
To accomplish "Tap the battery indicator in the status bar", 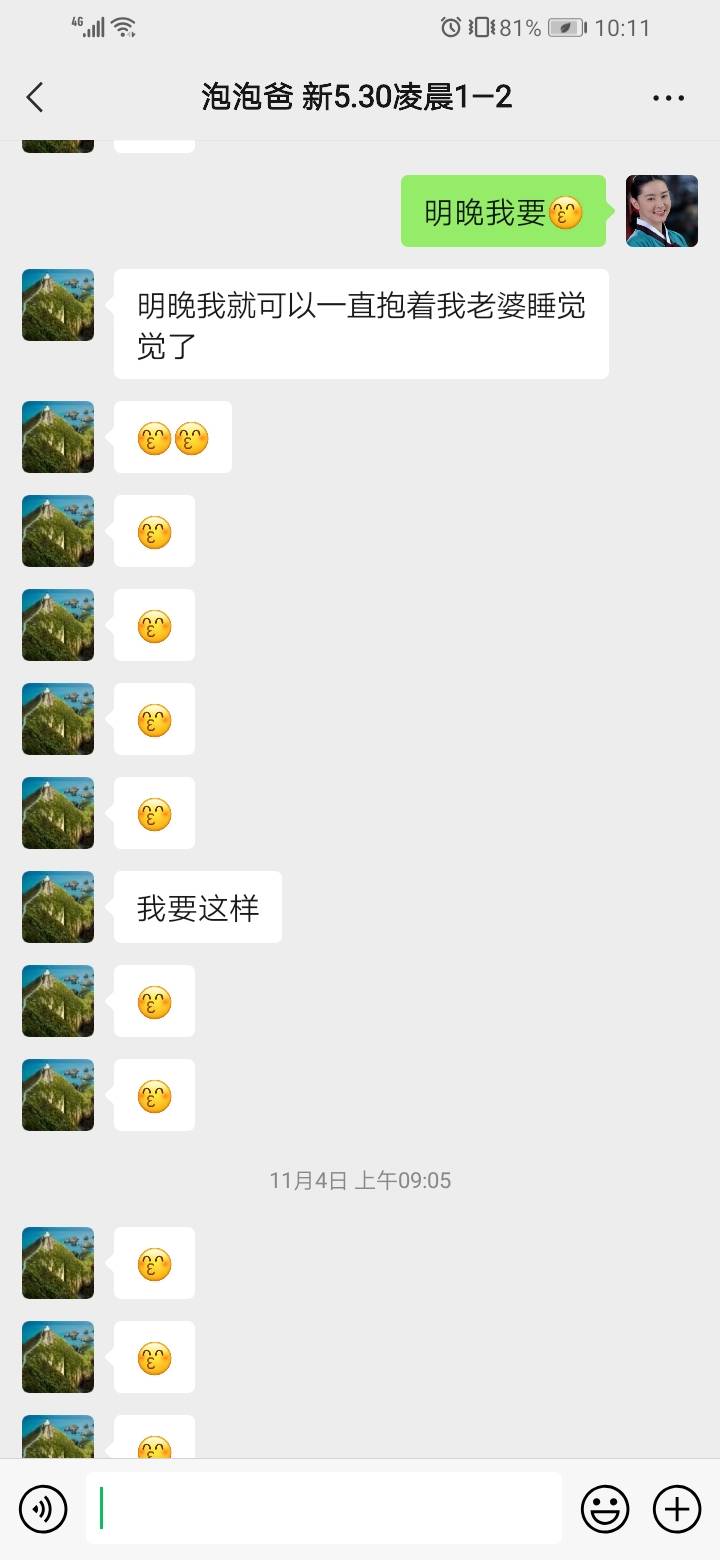I will tap(565, 27).
